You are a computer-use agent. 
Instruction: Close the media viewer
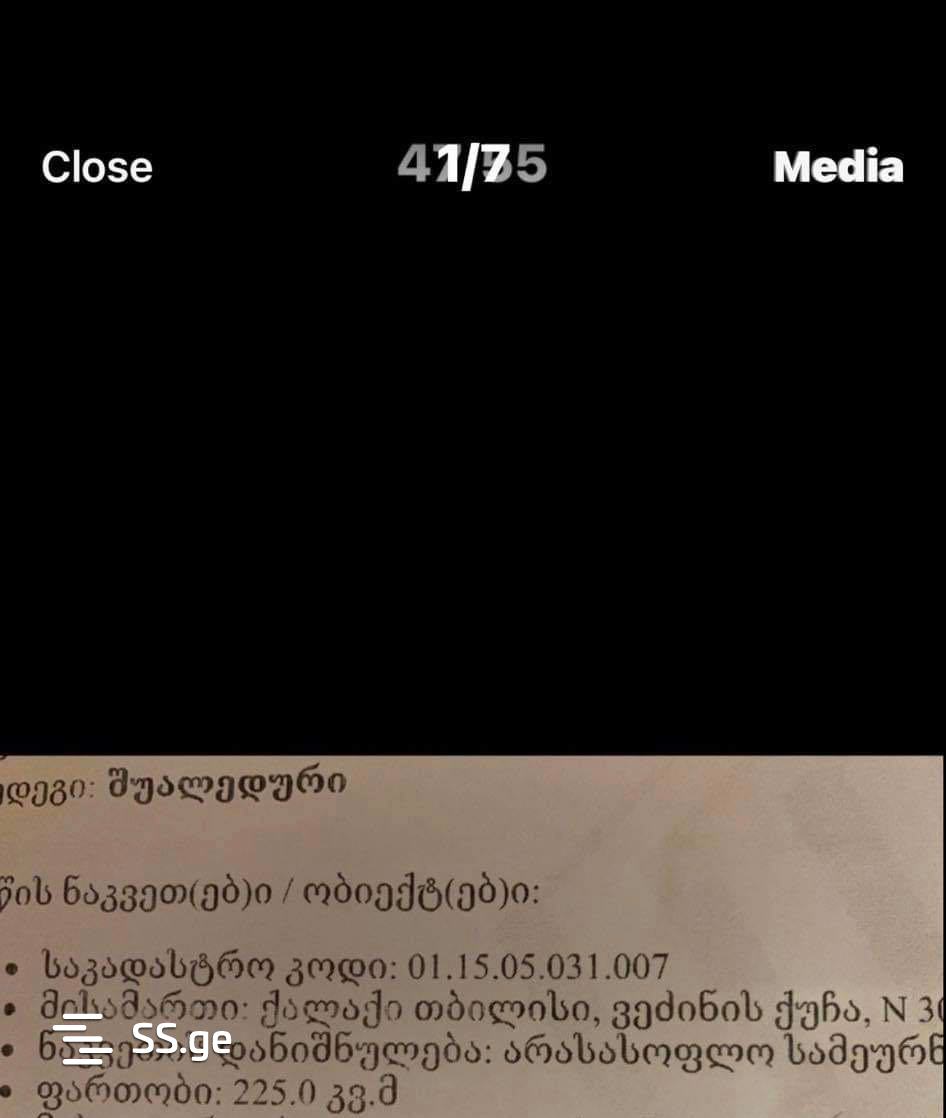[x=97, y=167]
